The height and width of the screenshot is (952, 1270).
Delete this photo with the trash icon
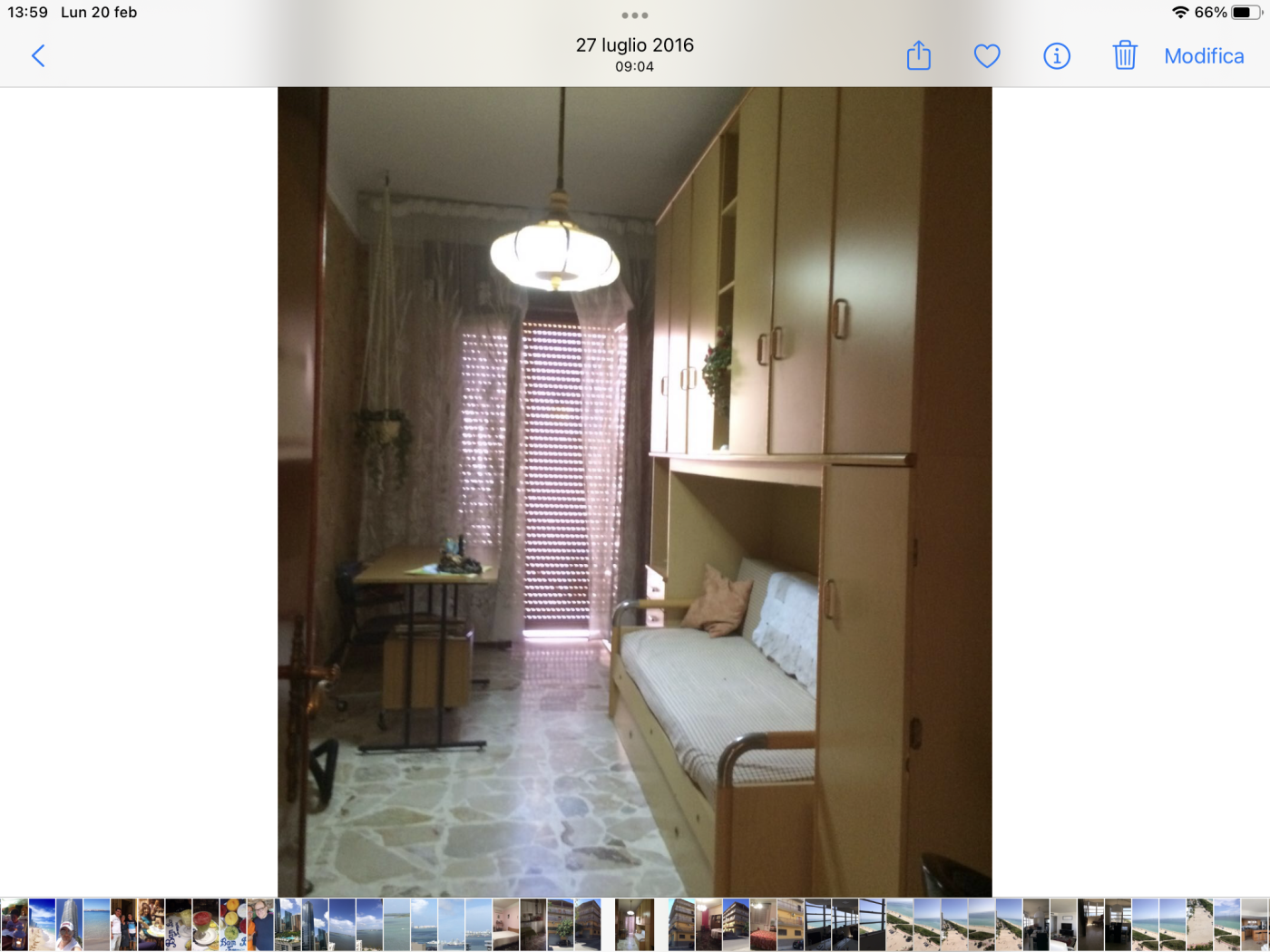(x=1124, y=56)
